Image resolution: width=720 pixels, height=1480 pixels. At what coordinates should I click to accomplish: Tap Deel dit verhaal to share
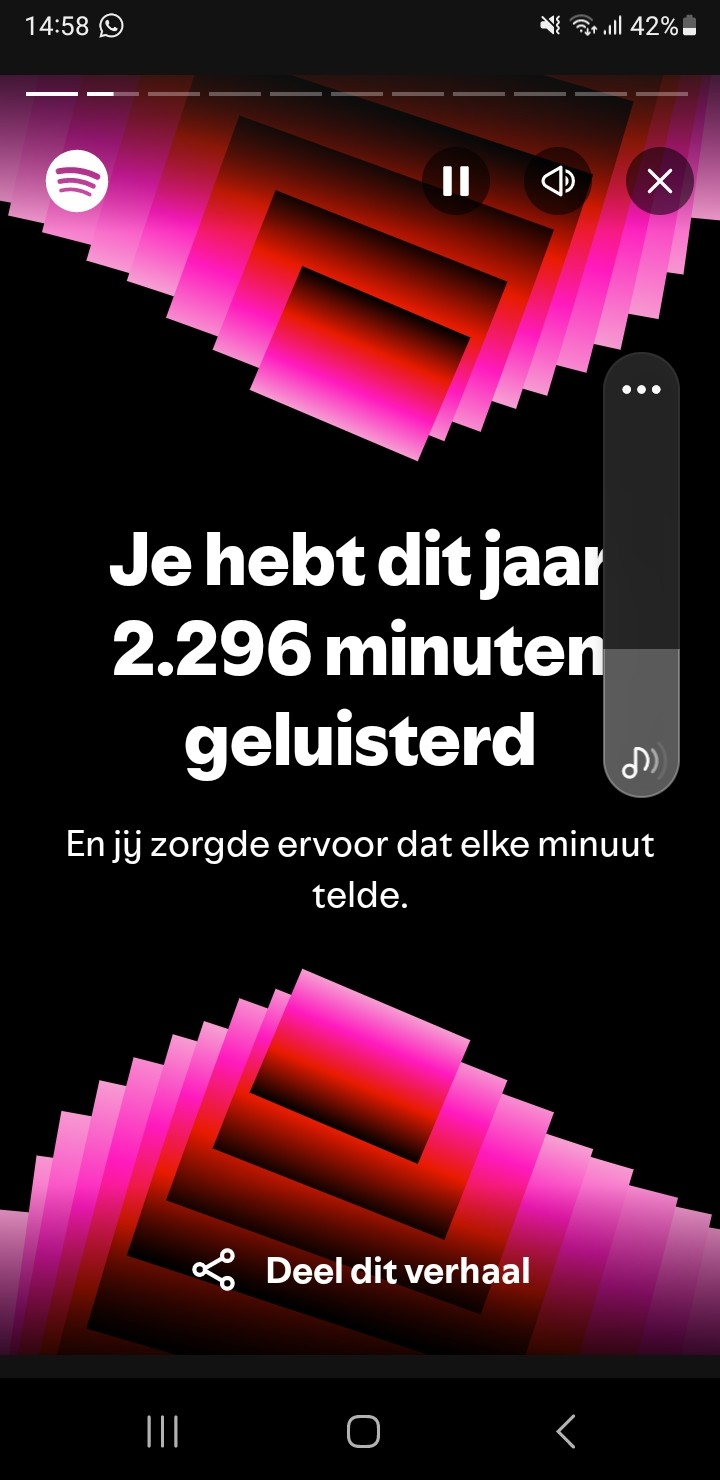(x=362, y=1271)
